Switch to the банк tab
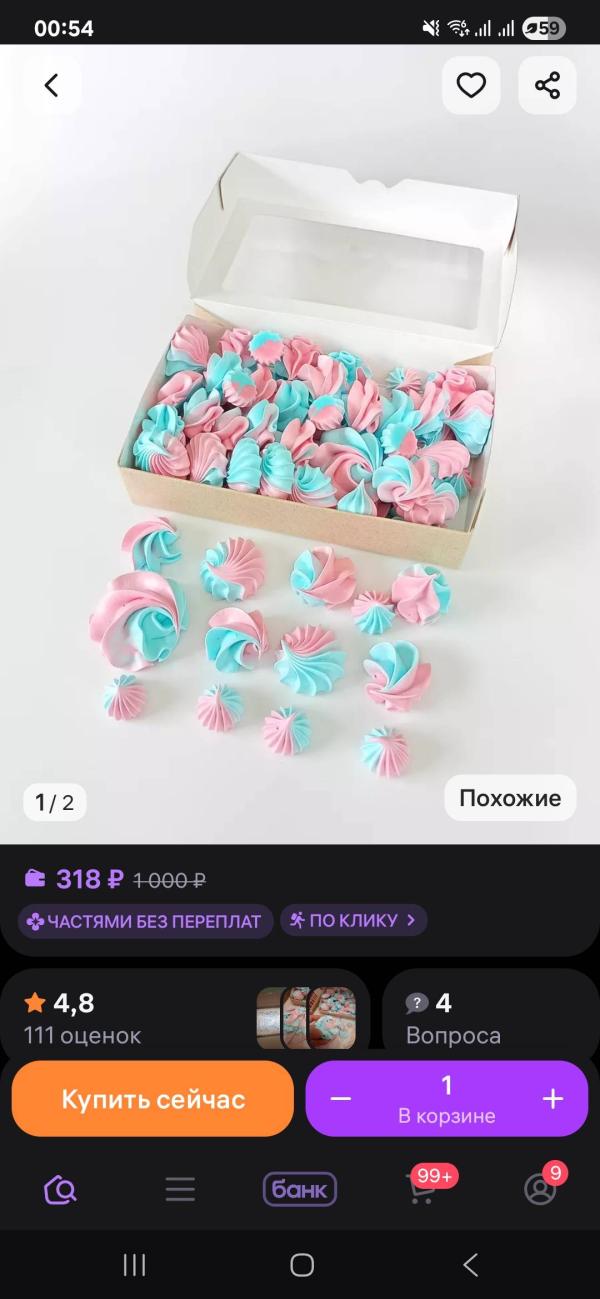 coord(300,1189)
